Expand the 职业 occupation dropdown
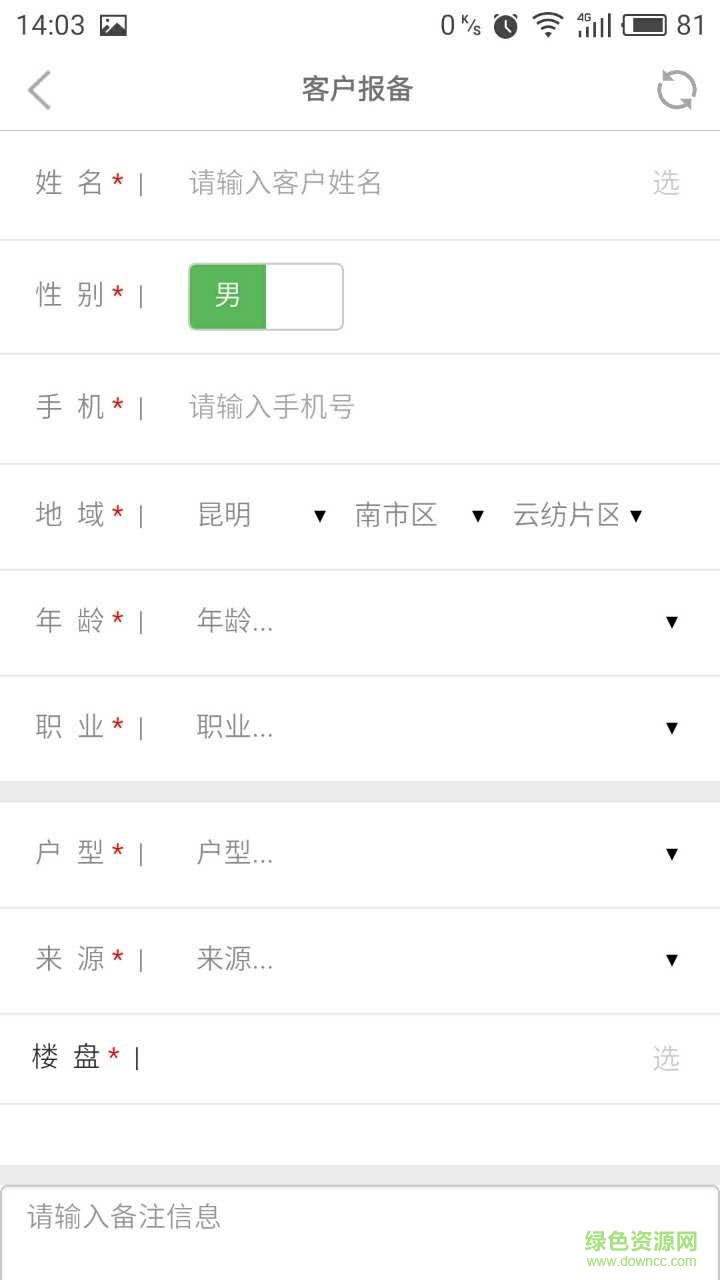720x1280 pixels. click(x=670, y=728)
